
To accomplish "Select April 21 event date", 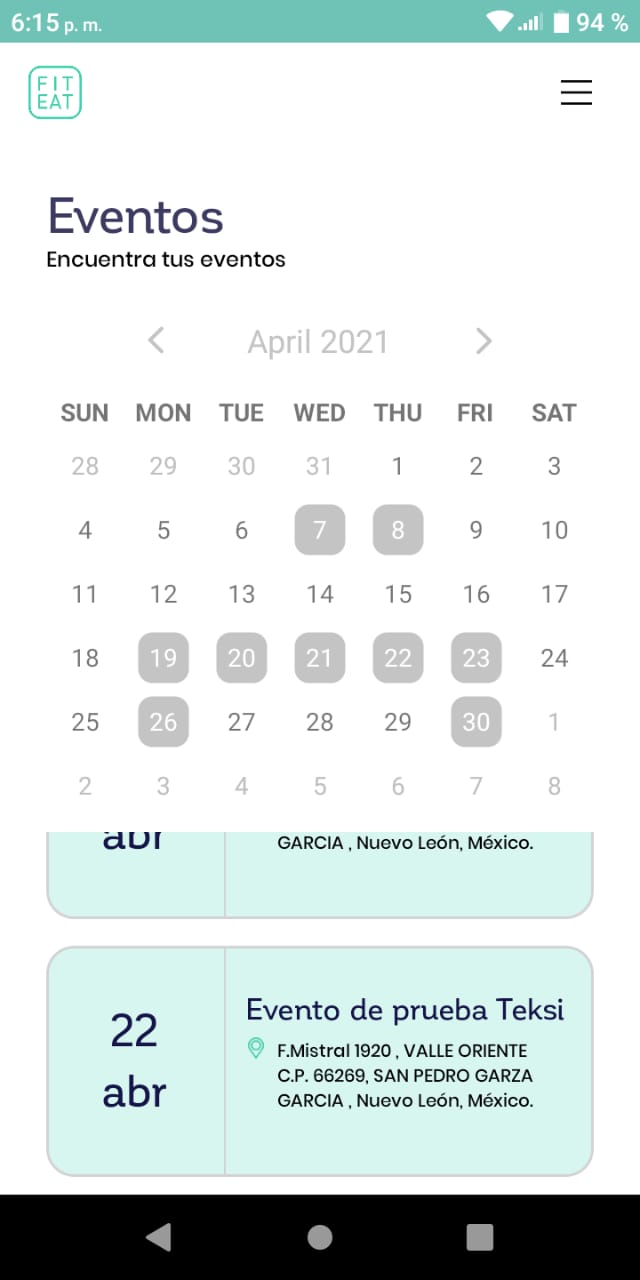I will pos(320,658).
